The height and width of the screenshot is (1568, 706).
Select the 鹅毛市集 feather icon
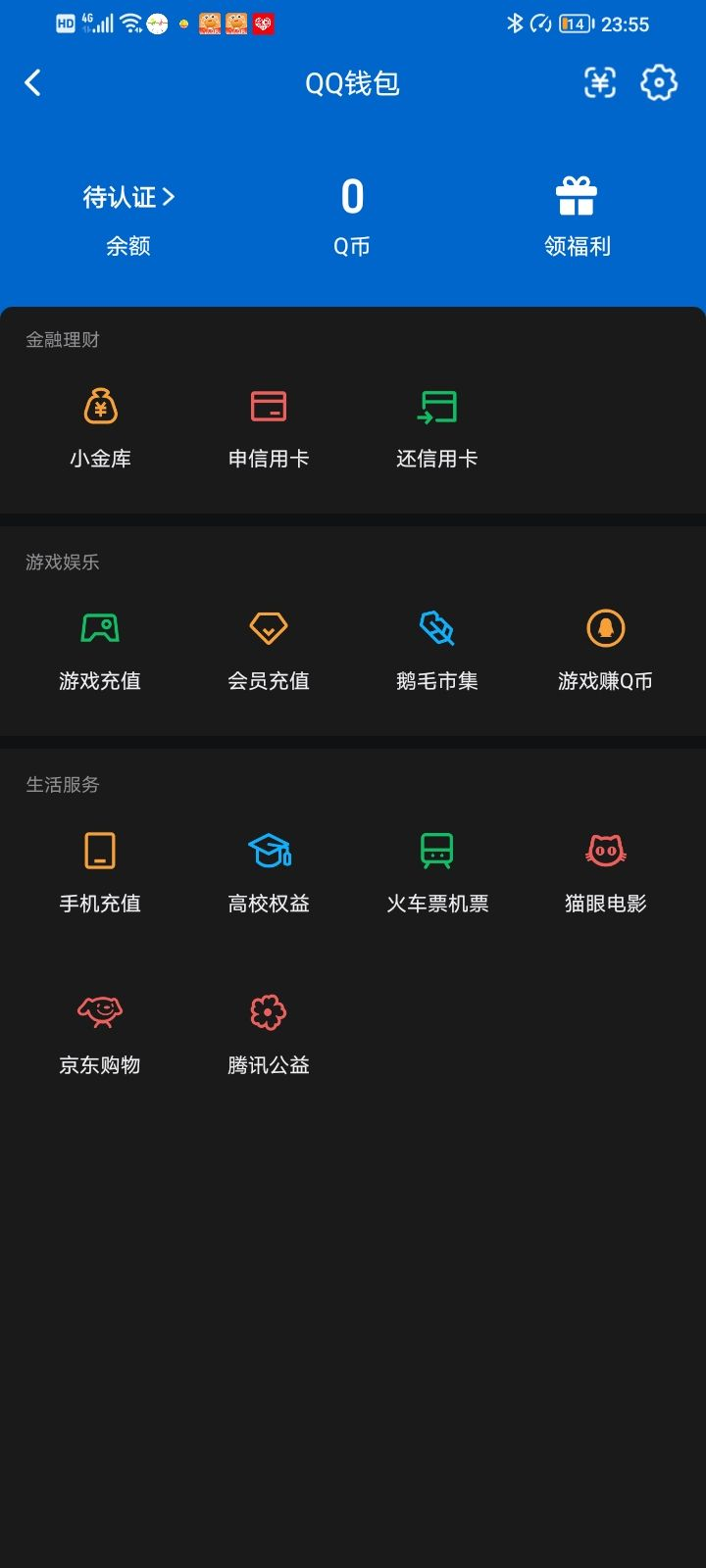436,627
